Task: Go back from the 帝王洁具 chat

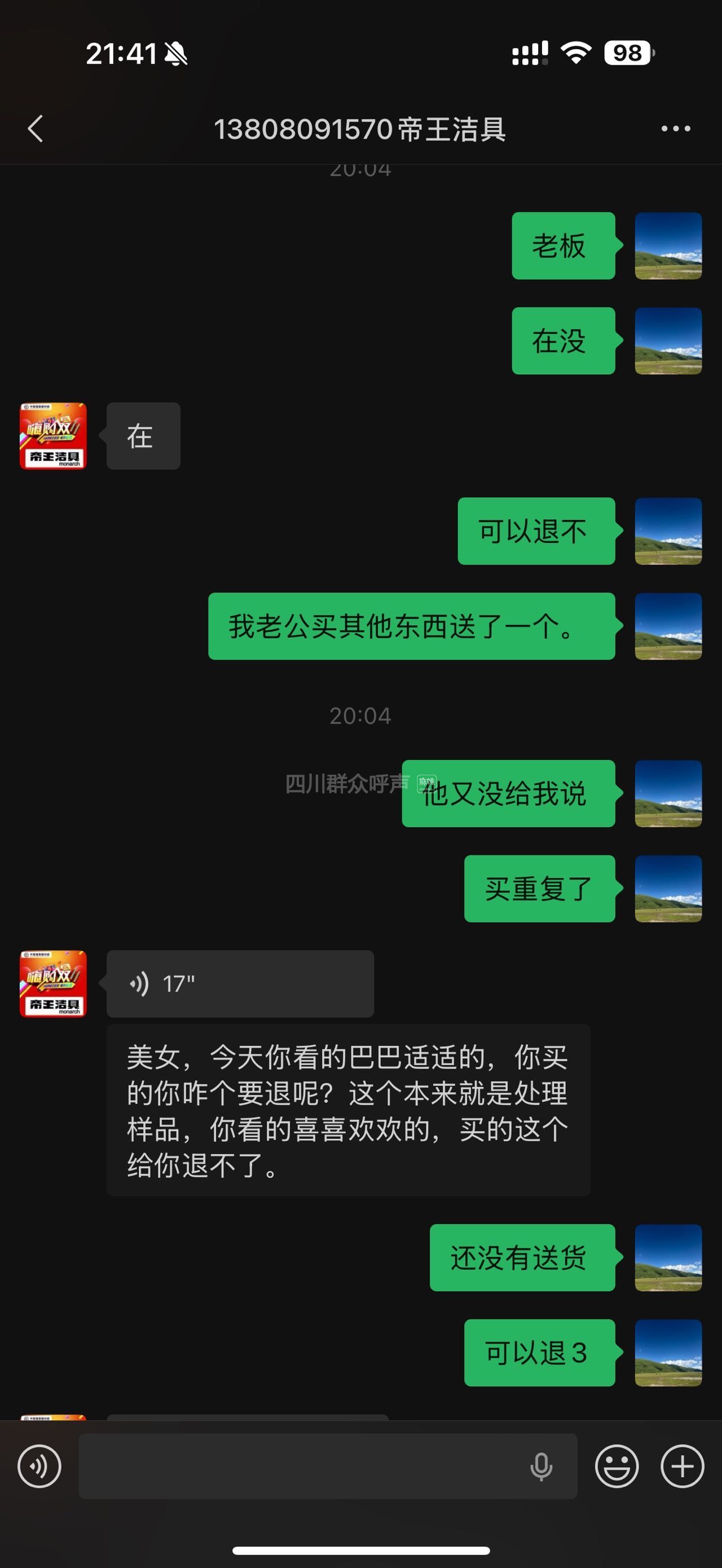Action: [36, 129]
